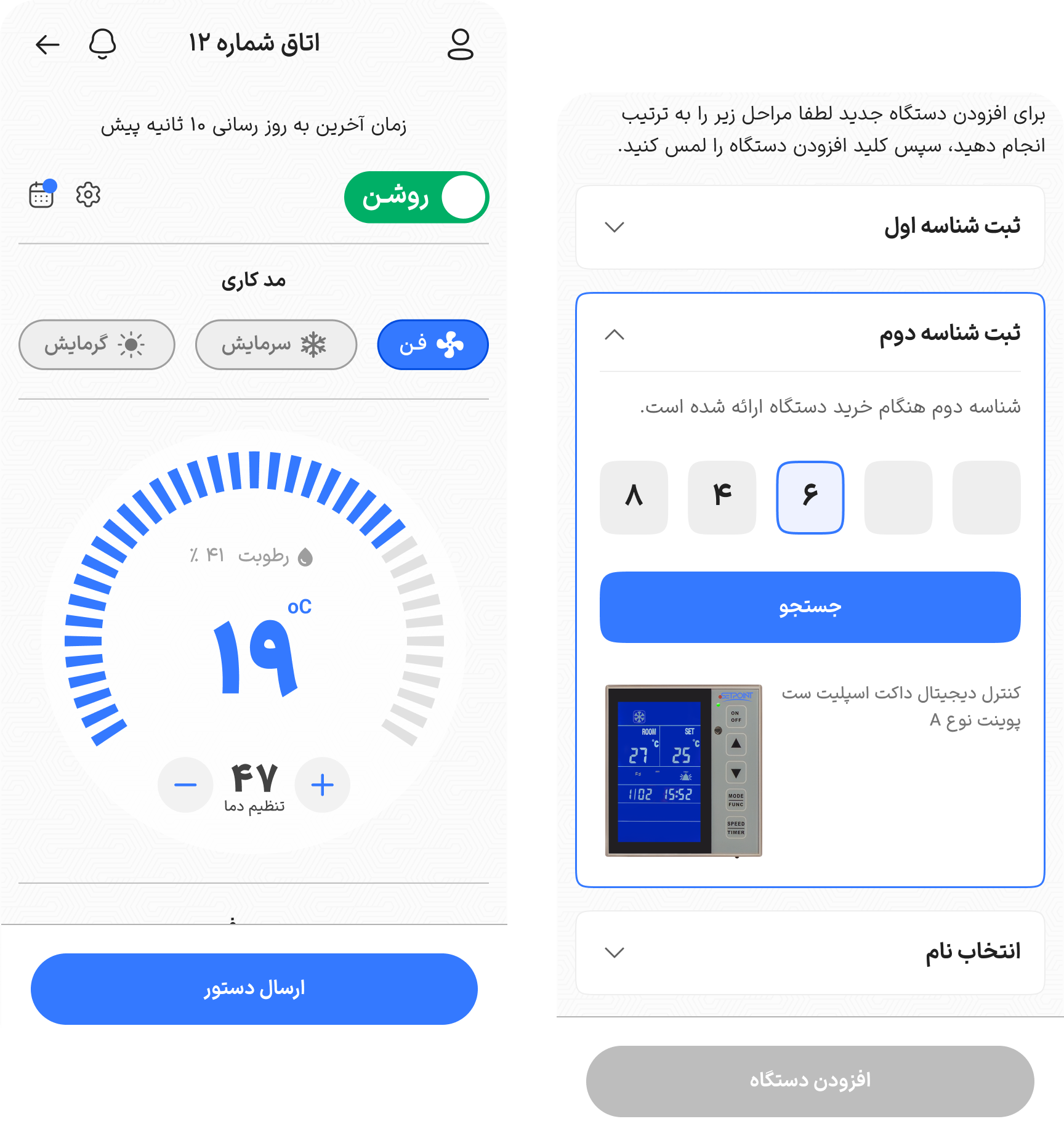Open the schedule calendar icon
1064x1148 pixels.
click(x=42, y=195)
